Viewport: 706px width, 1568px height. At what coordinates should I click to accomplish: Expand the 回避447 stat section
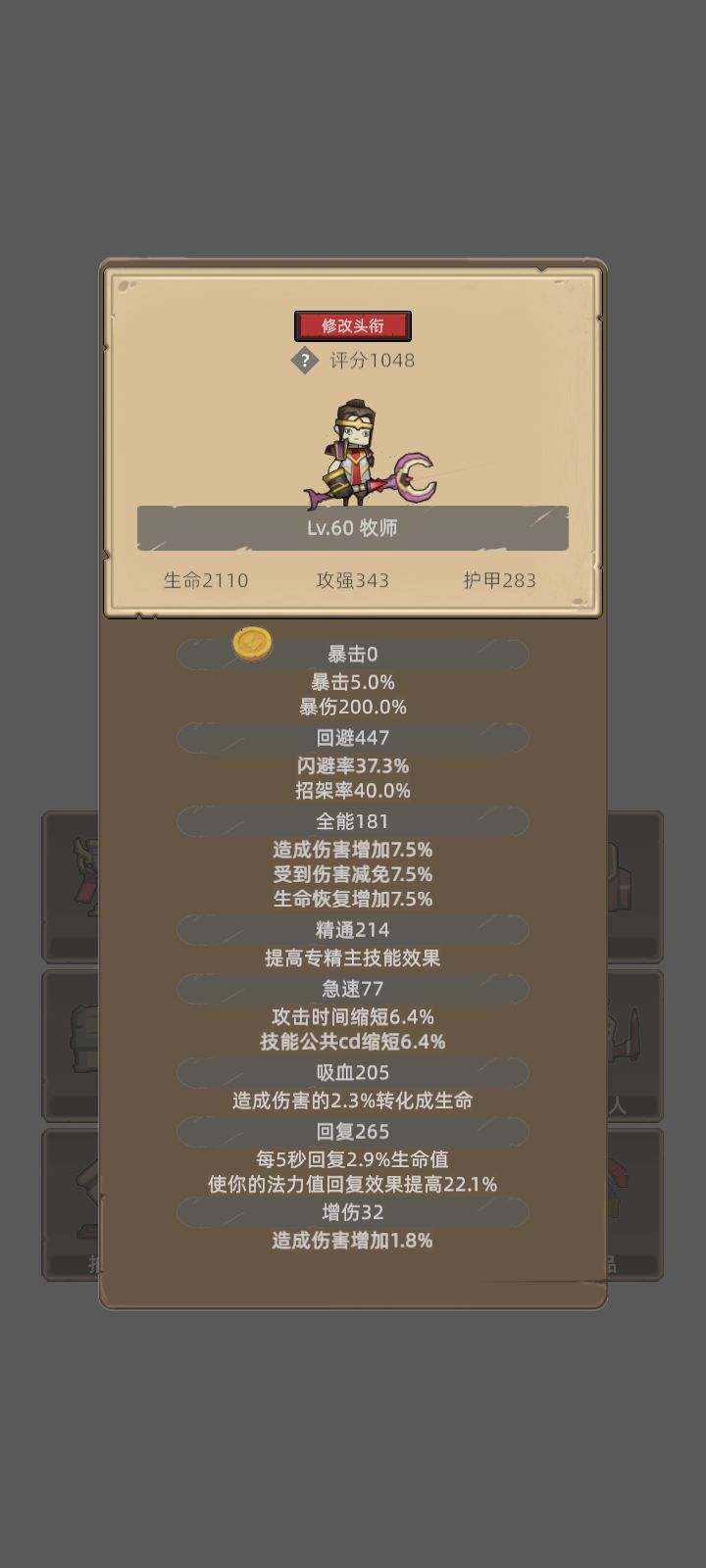(351, 738)
